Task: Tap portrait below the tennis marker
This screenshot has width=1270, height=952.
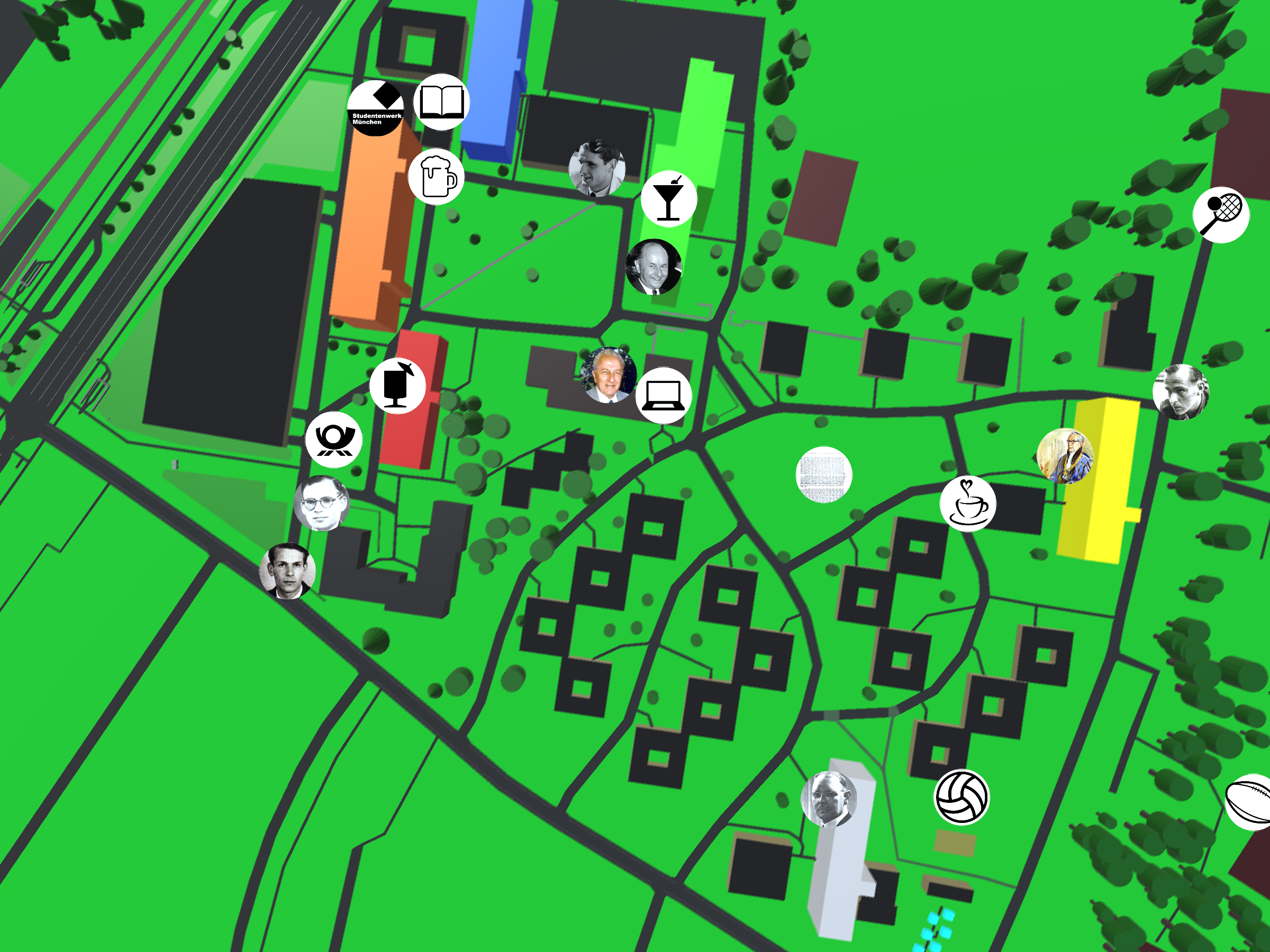Action: pos(1181,392)
